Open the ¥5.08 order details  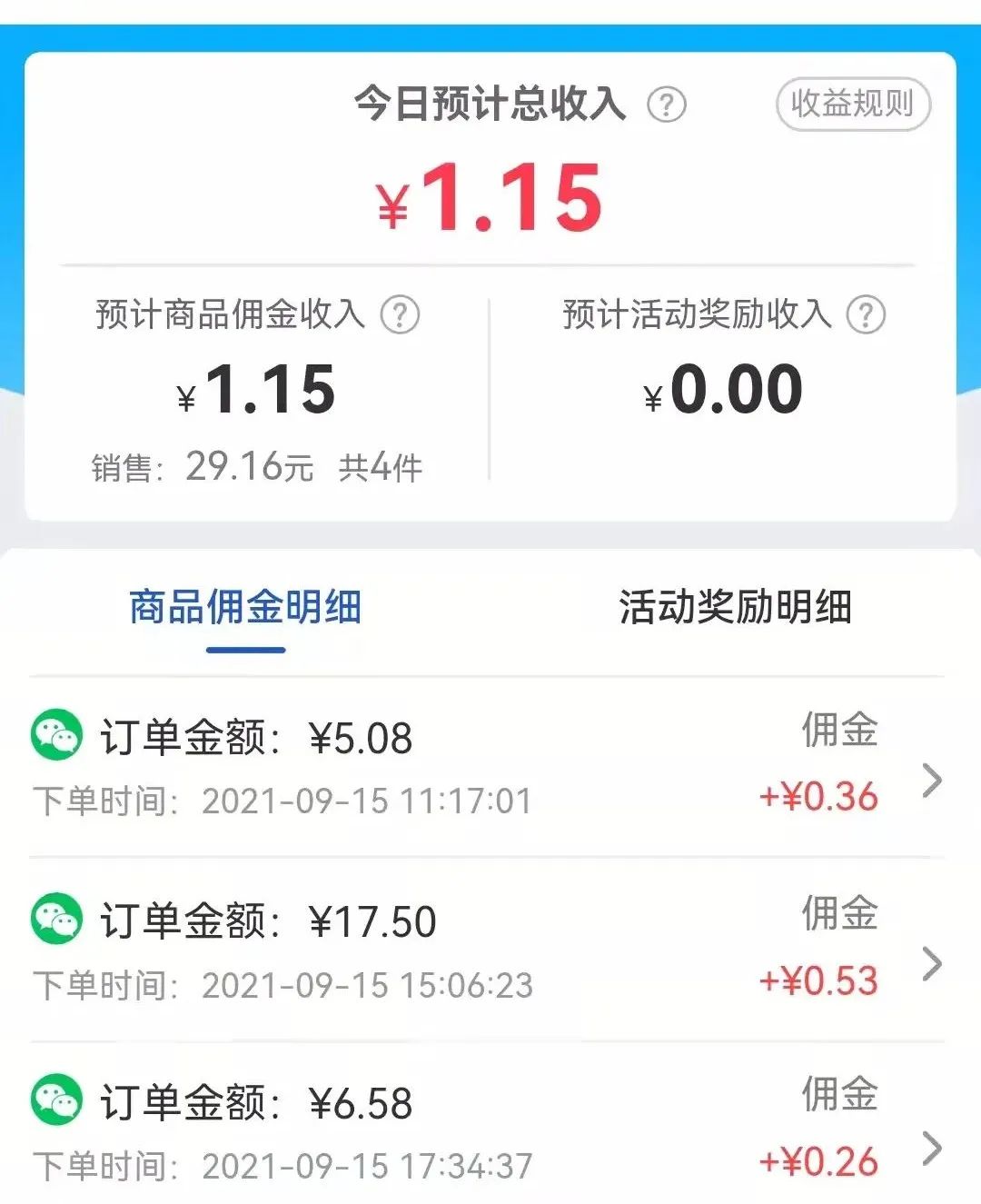[487, 768]
